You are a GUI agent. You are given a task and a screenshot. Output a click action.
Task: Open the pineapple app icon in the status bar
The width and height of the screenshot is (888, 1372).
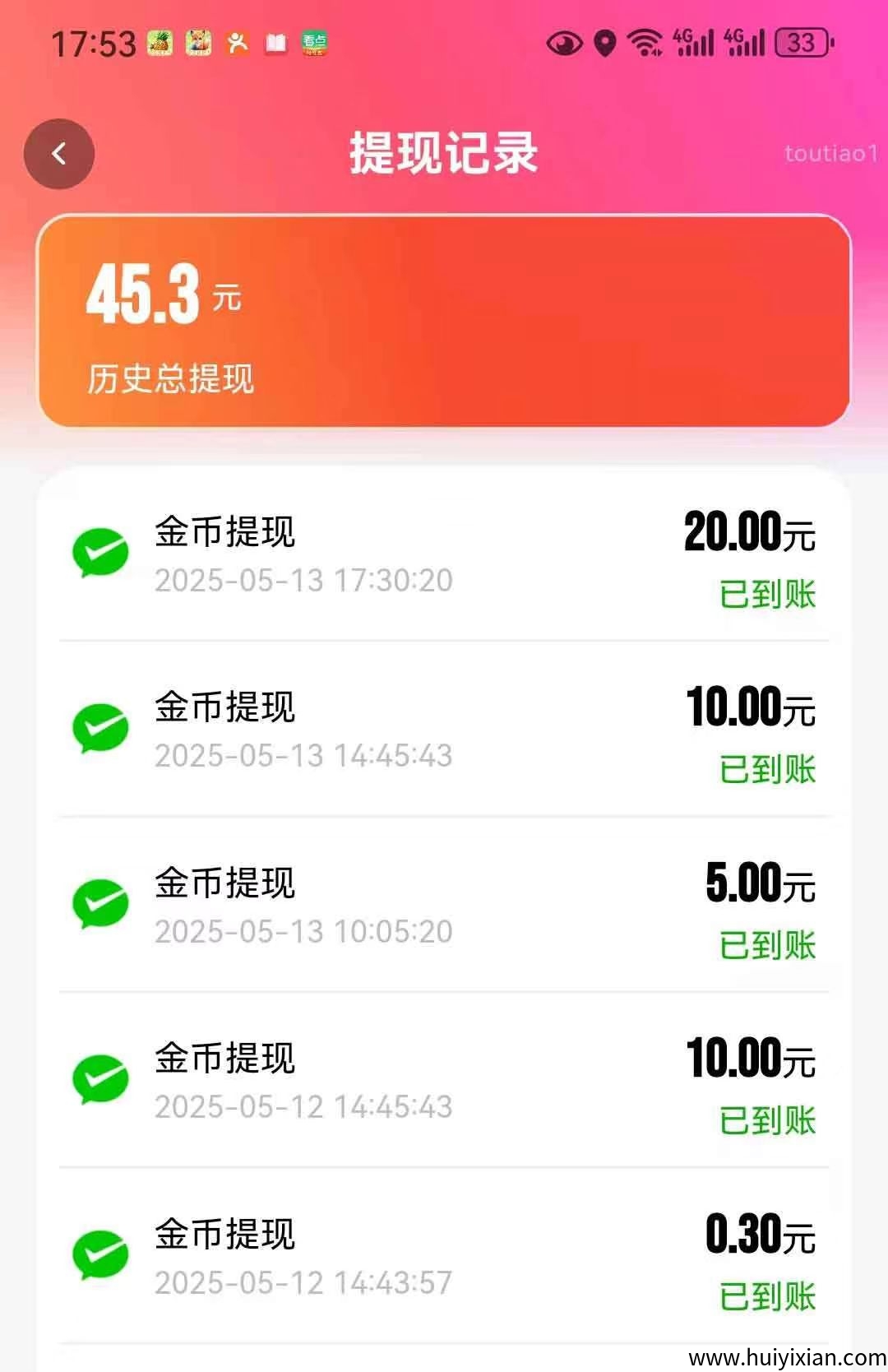click(161, 43)
